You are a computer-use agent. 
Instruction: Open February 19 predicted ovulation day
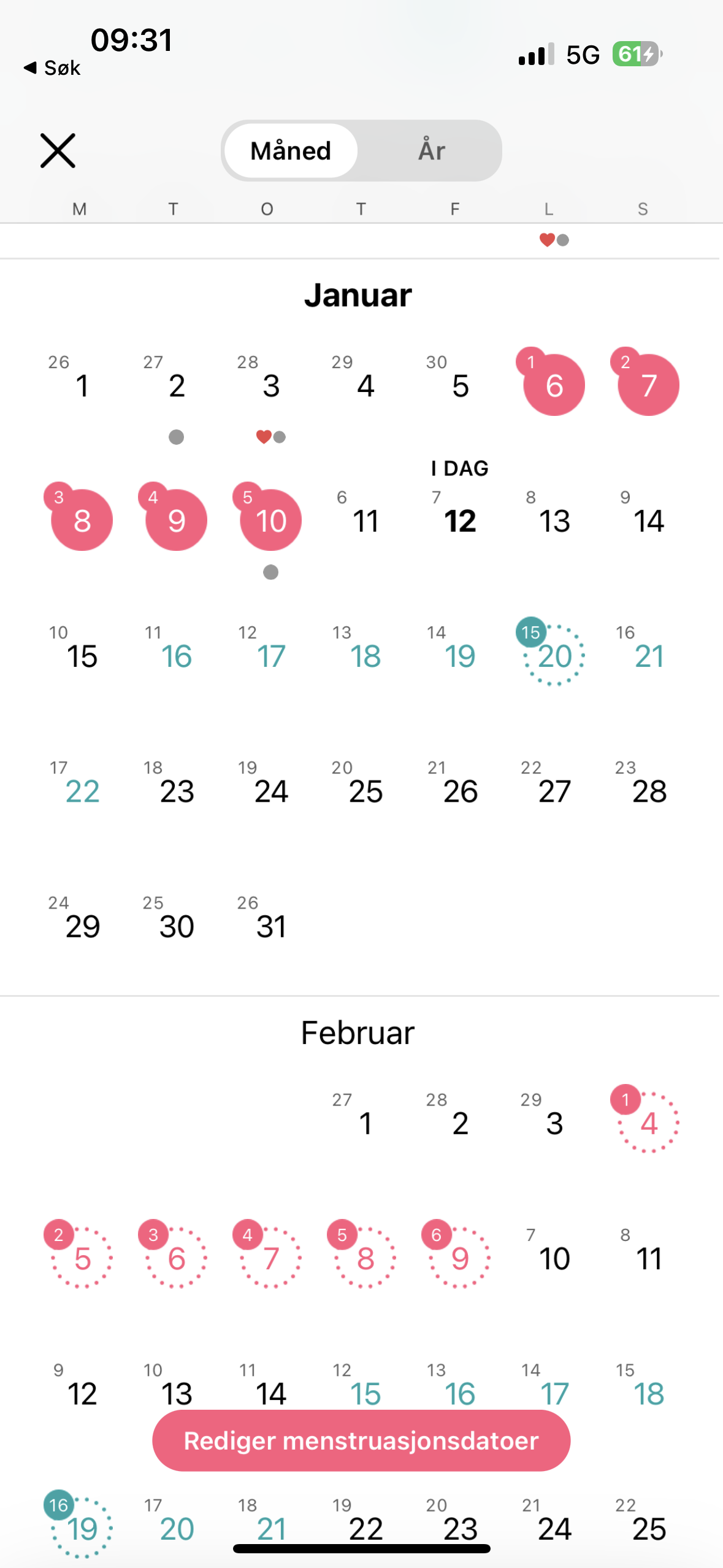[x=82, y=1528]
